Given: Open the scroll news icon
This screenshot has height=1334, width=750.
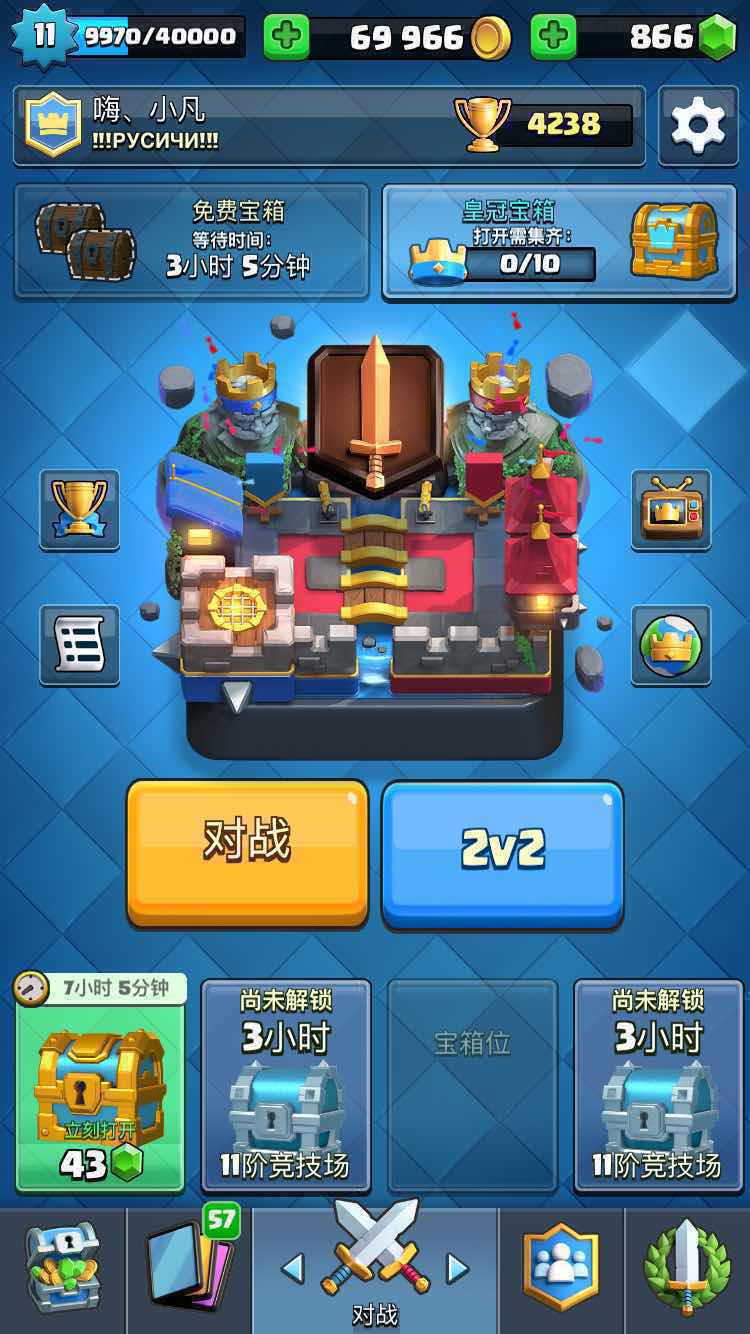Looking at the screenshot, I should [x=79, y=645].
